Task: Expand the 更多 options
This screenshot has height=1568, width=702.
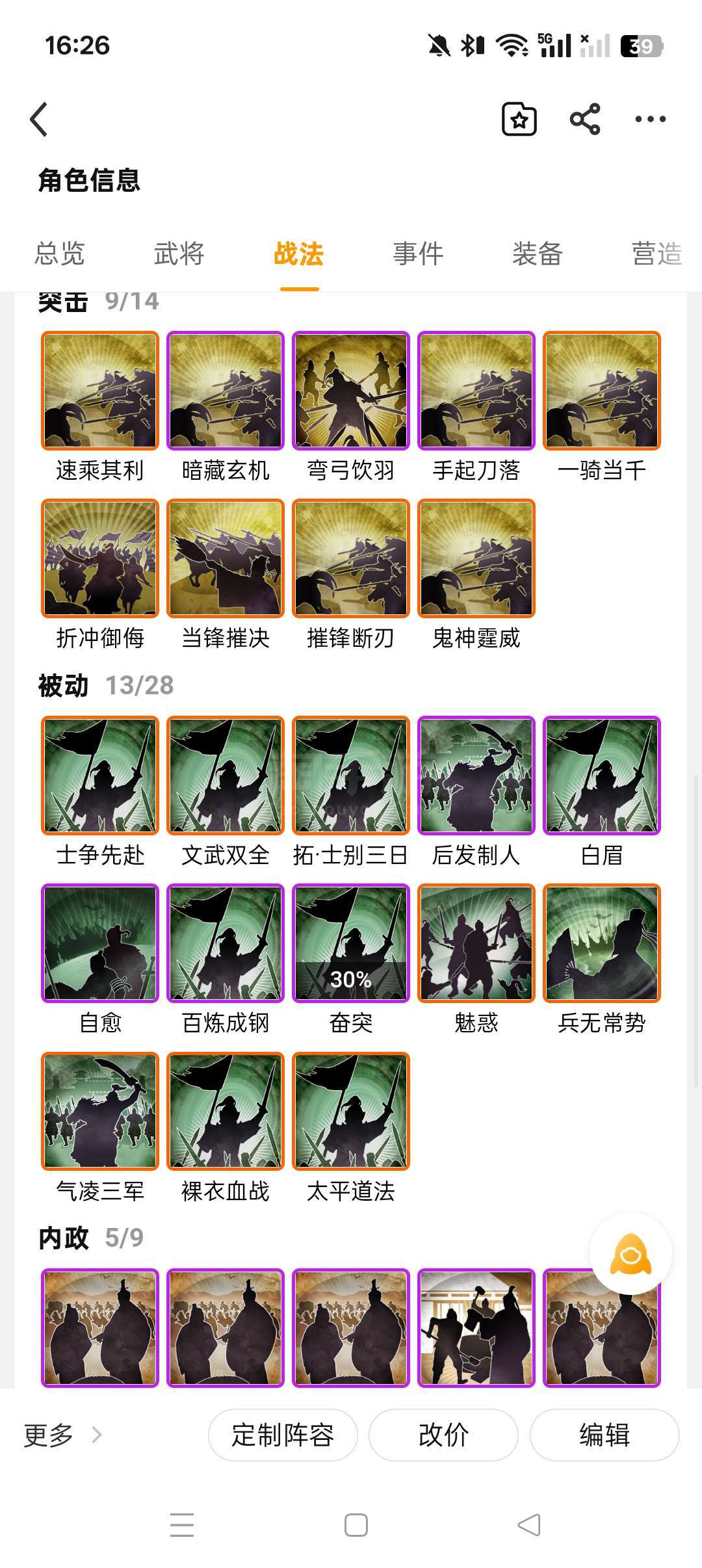Action: 62,1435
